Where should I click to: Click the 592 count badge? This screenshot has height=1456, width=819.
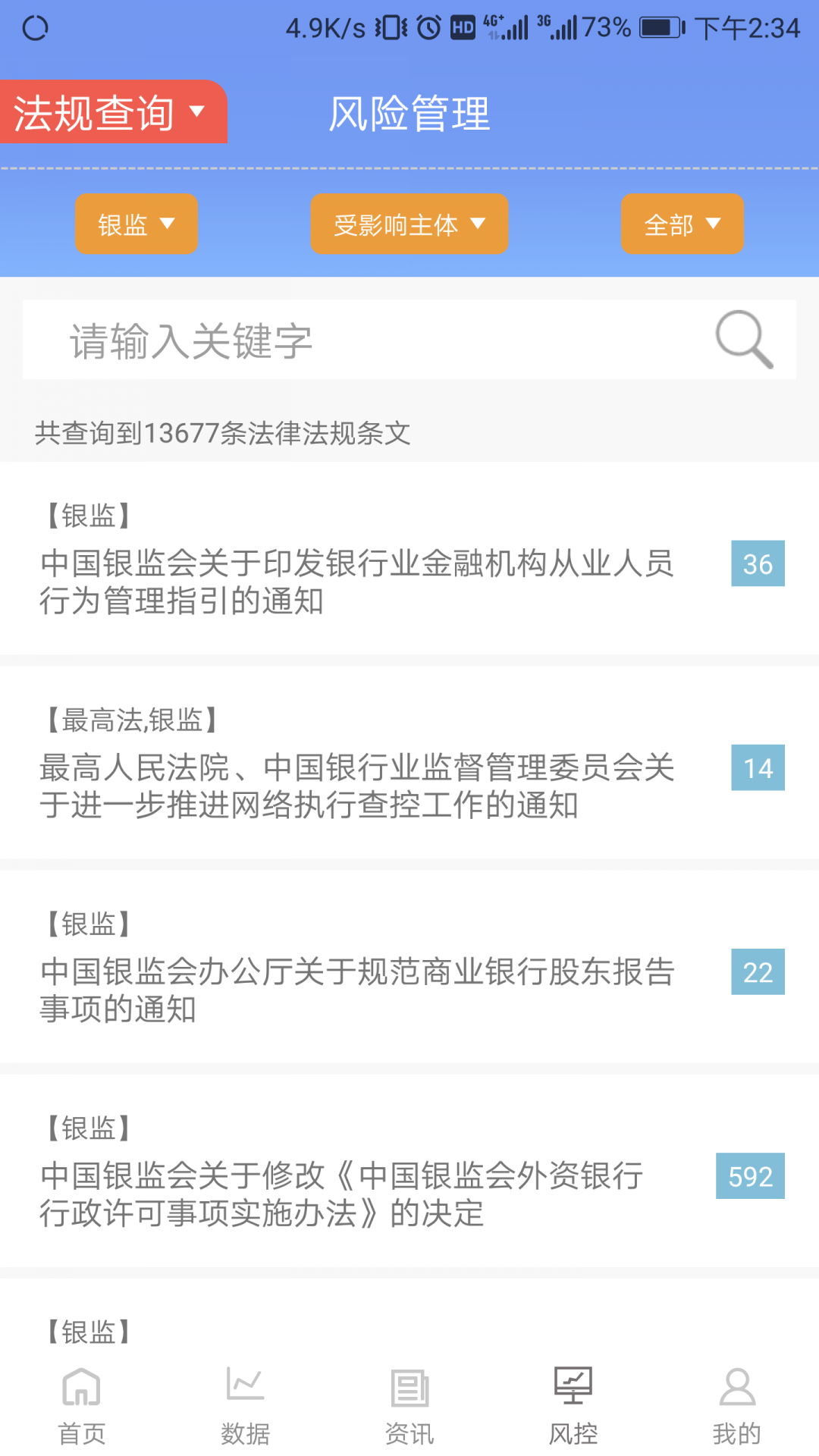[x=749, y=1177]
